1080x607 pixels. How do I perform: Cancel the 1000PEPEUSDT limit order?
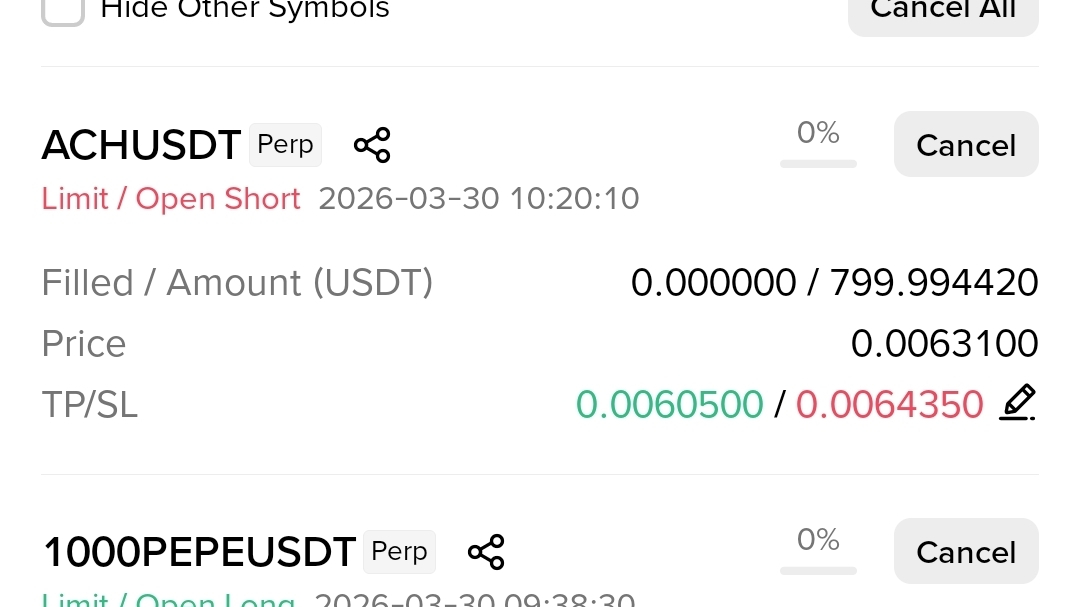tap(965, 552)
